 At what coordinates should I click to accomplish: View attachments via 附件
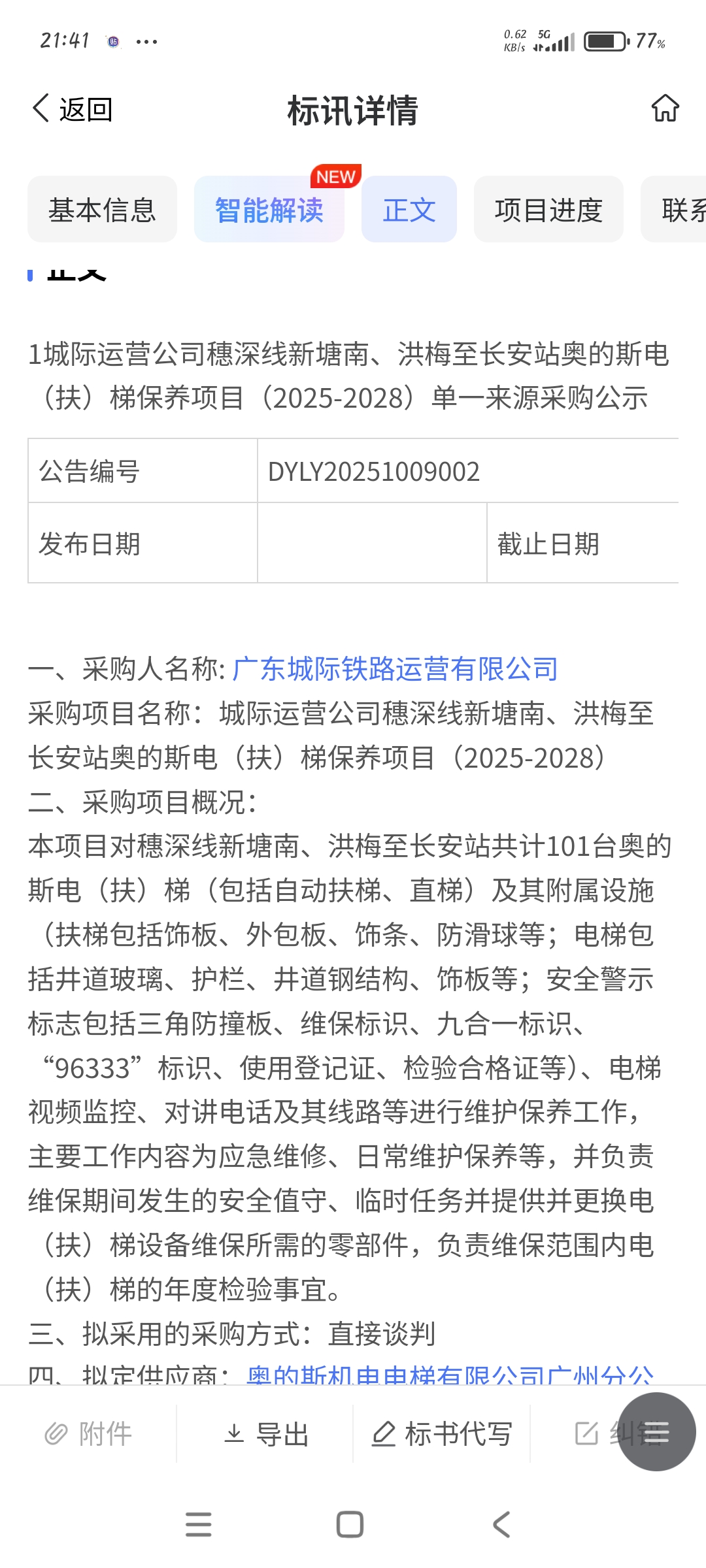click(88, 1434)
